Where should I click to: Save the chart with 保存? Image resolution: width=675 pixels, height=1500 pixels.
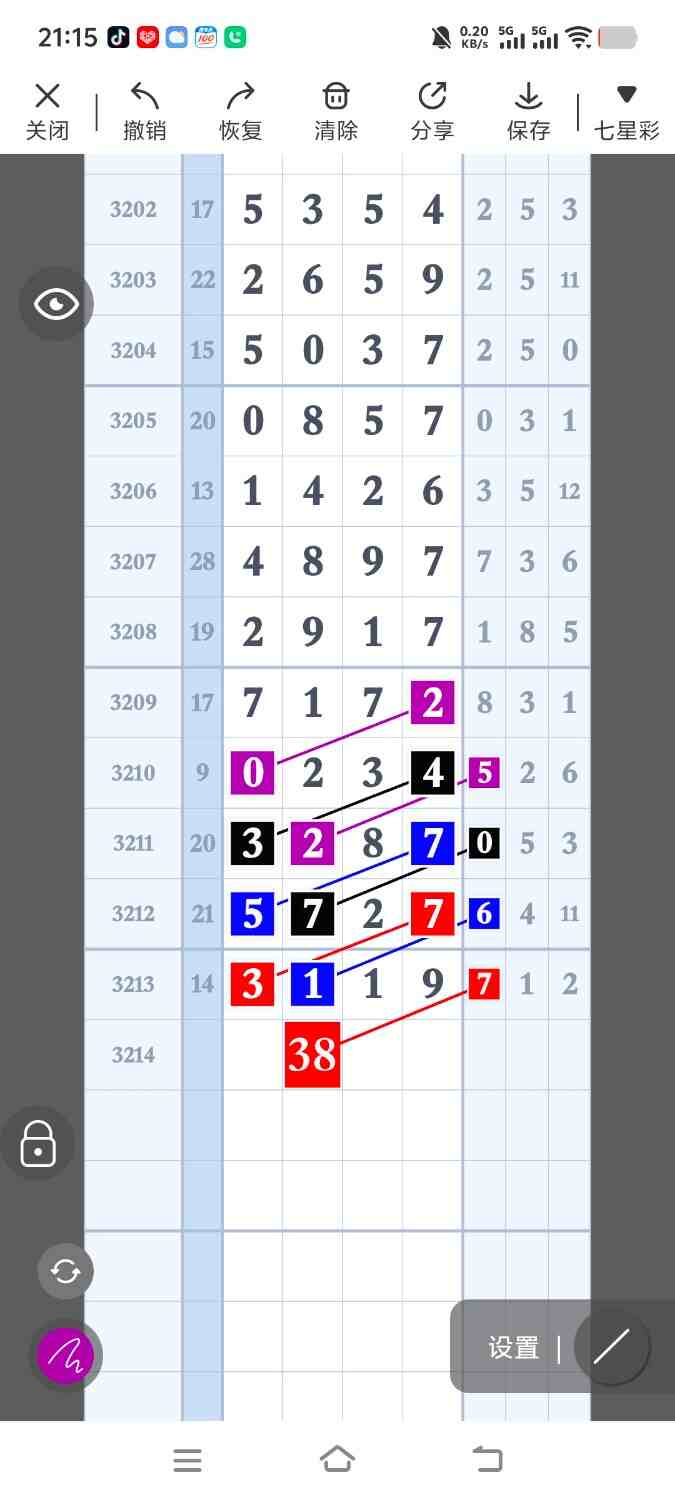click(528, 111)
